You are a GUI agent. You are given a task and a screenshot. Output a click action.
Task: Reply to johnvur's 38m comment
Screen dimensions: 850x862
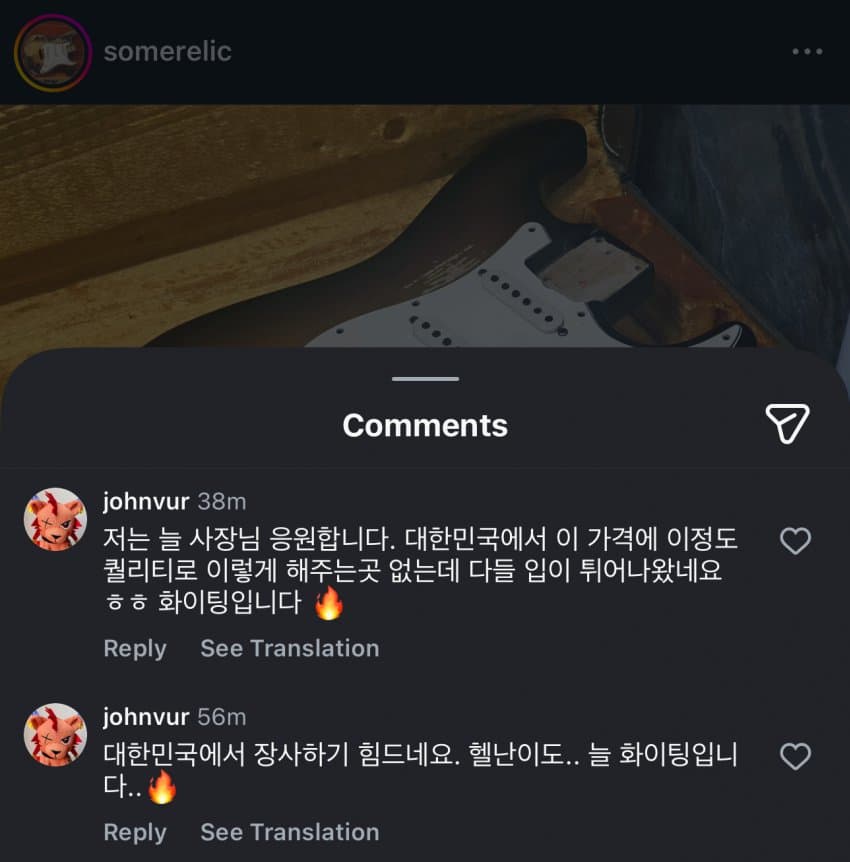(x=135, y=648)
